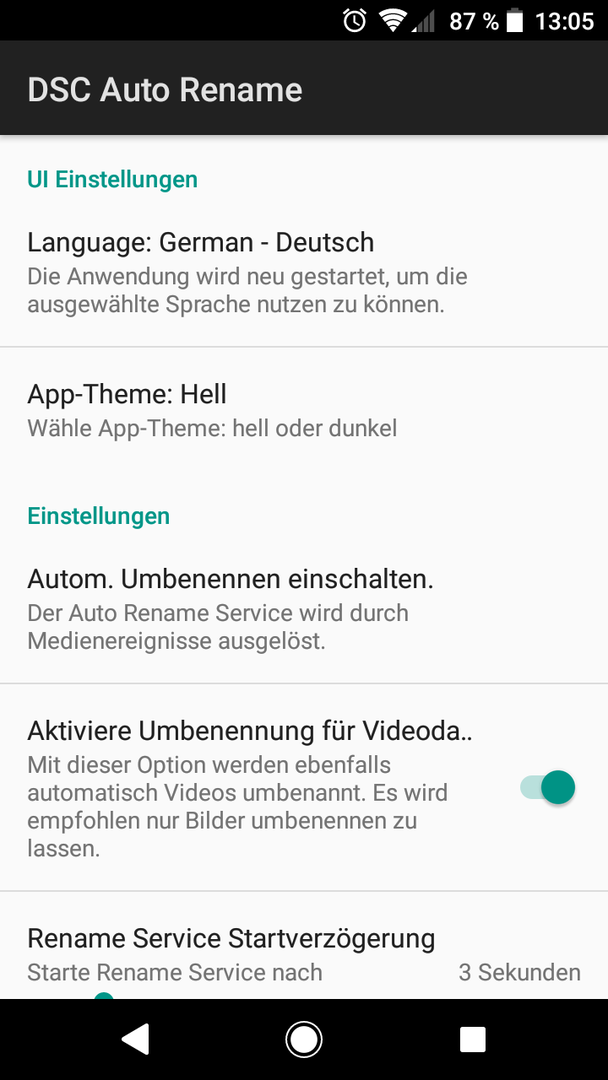
Task: Open the Language: German - Deutsch setting
Action: coord(304,272)
